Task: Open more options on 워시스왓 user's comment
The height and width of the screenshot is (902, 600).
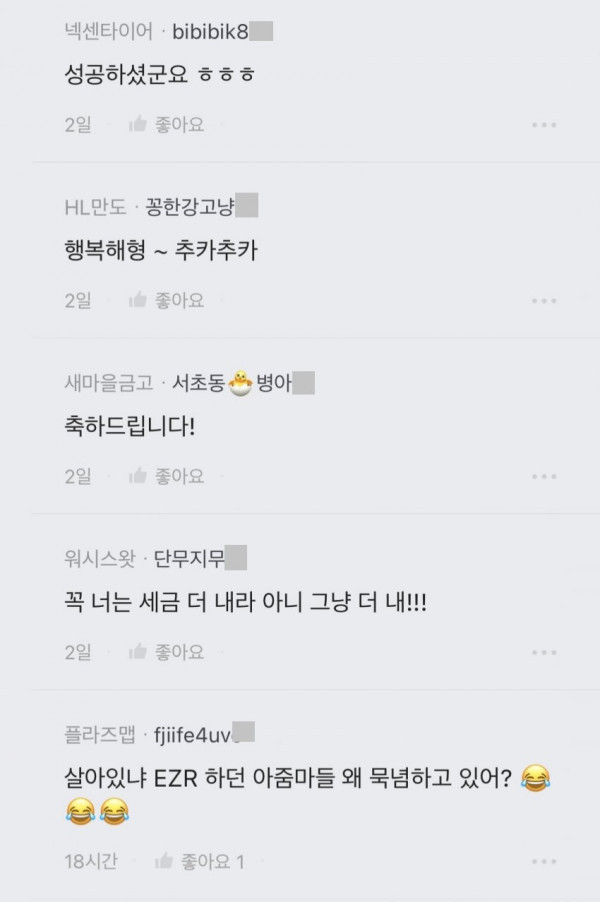Action: click(x=544, y=652)
